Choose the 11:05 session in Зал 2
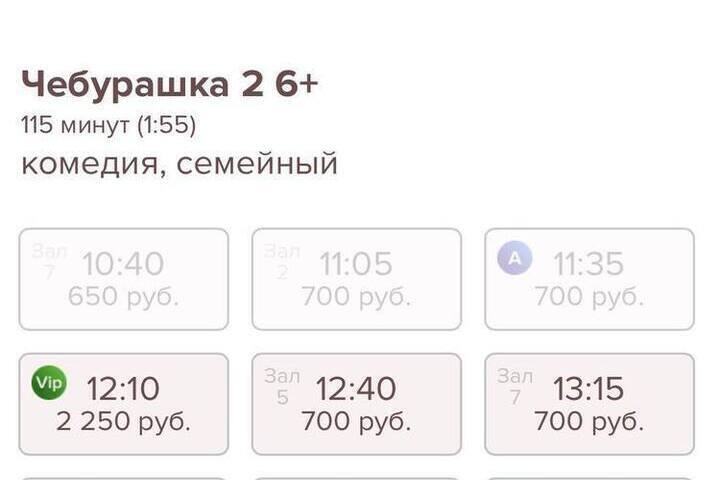Image resolution: width=720 pixels, height=480 pixels. click(356, 279)
